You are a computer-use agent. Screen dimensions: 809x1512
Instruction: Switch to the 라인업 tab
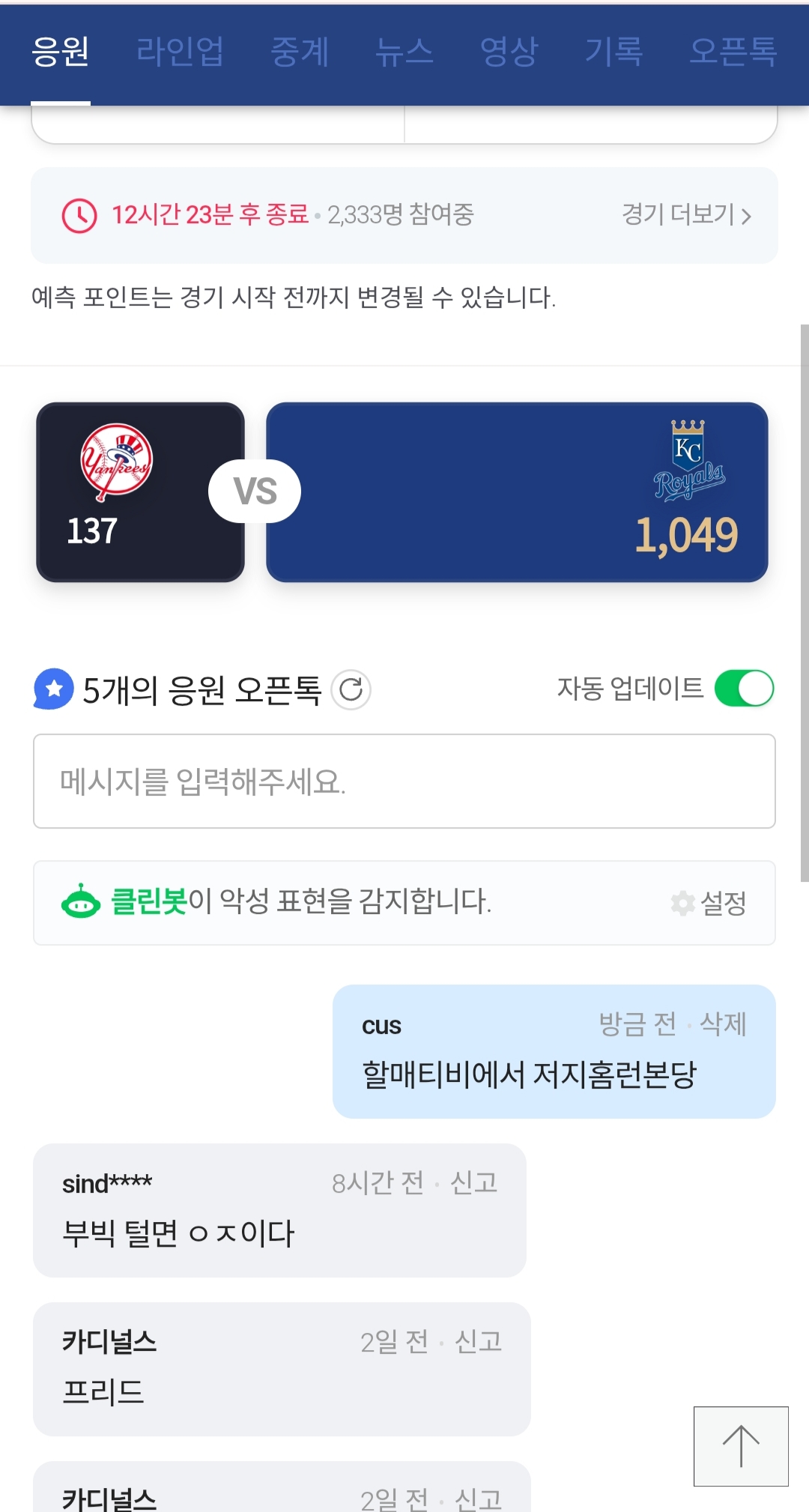pyautogui.click(x=180, y=52)
